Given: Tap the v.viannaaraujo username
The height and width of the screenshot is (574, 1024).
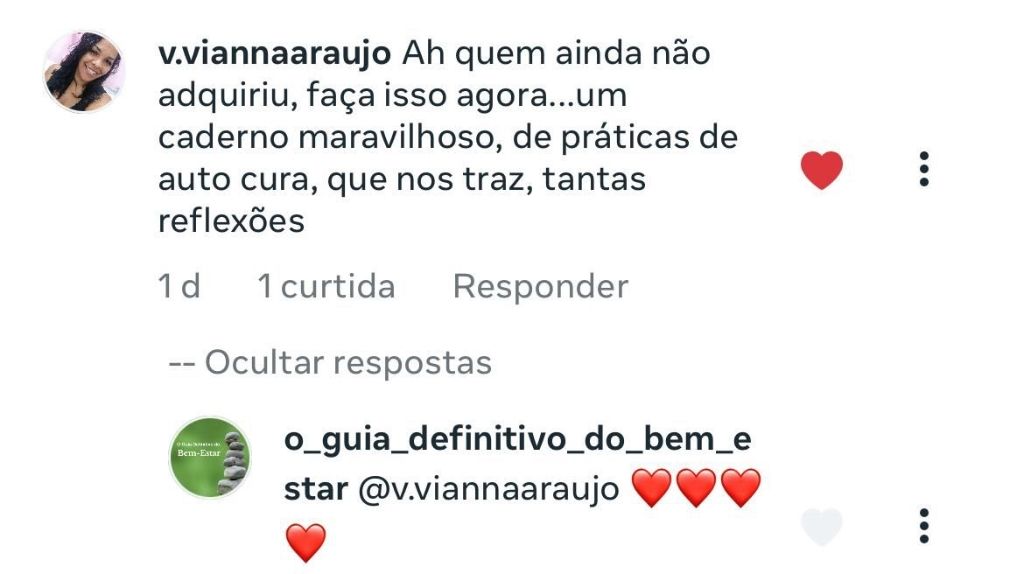Looking at the screenshot, I should pyautogui.click(x=275, y=54).
